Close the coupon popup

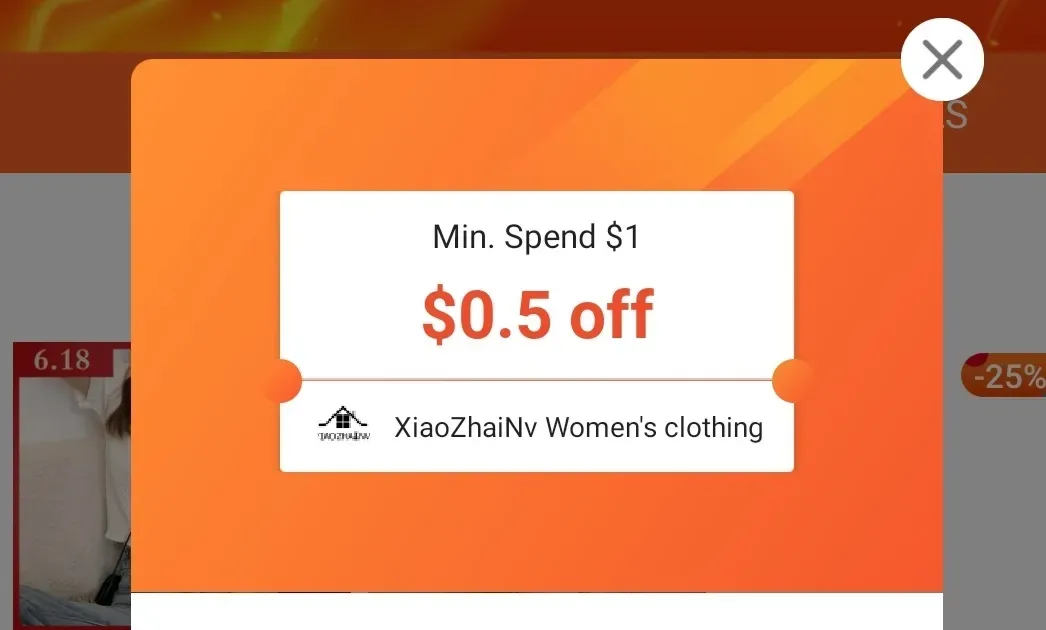pyautogui.click(x=942, y=60)
